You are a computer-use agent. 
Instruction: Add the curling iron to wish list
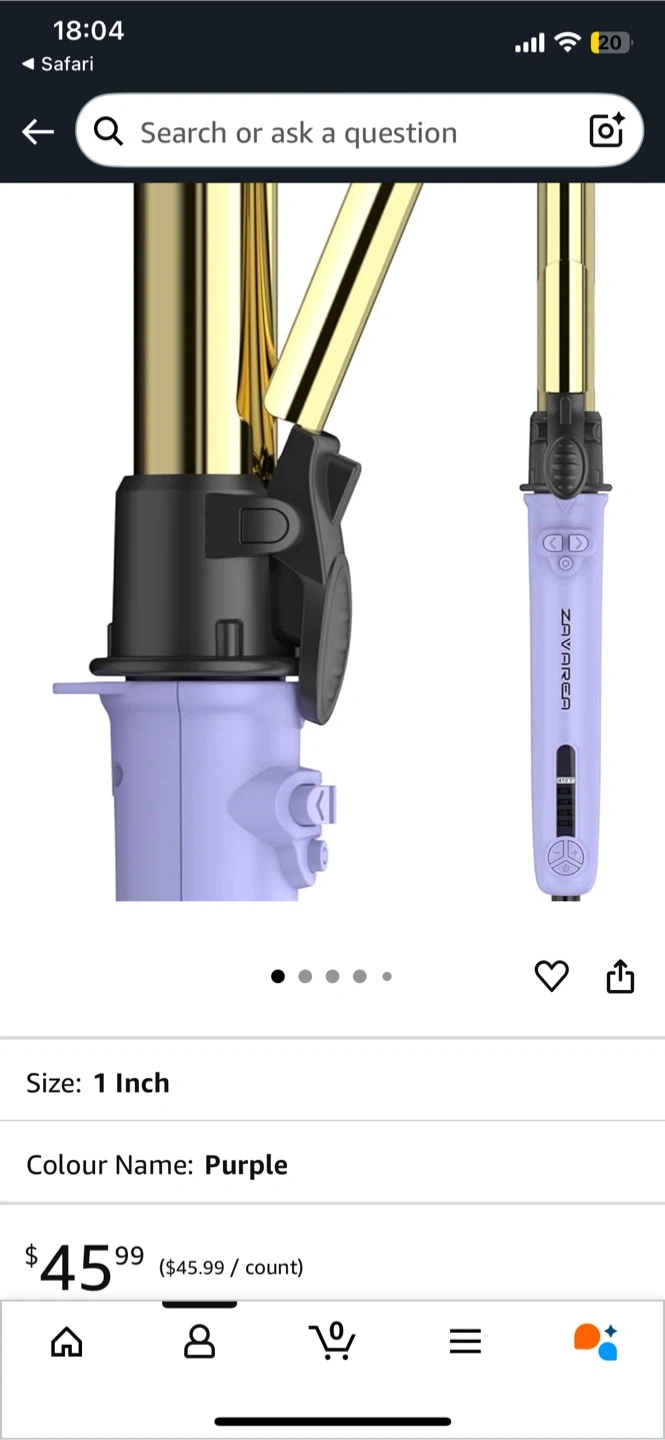tap(551, 976)
